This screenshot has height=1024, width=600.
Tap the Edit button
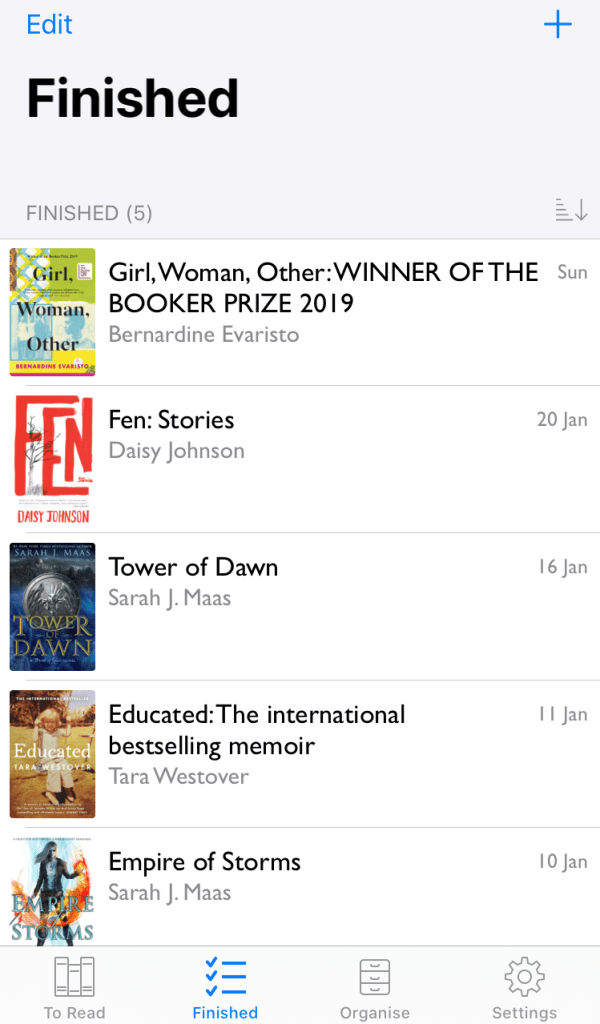pyautogui.click(x=49, y=25)
